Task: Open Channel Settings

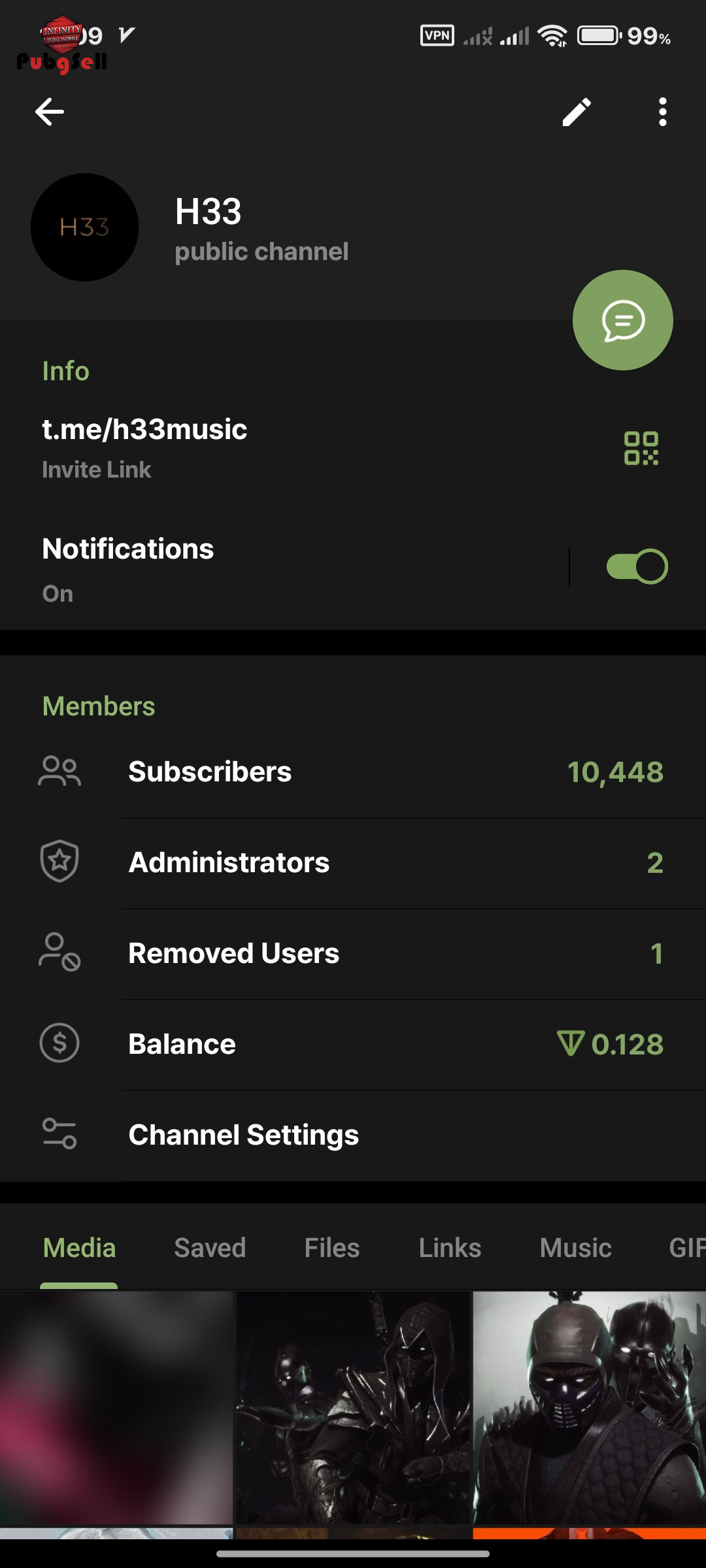Action: tap(353, 1135)
